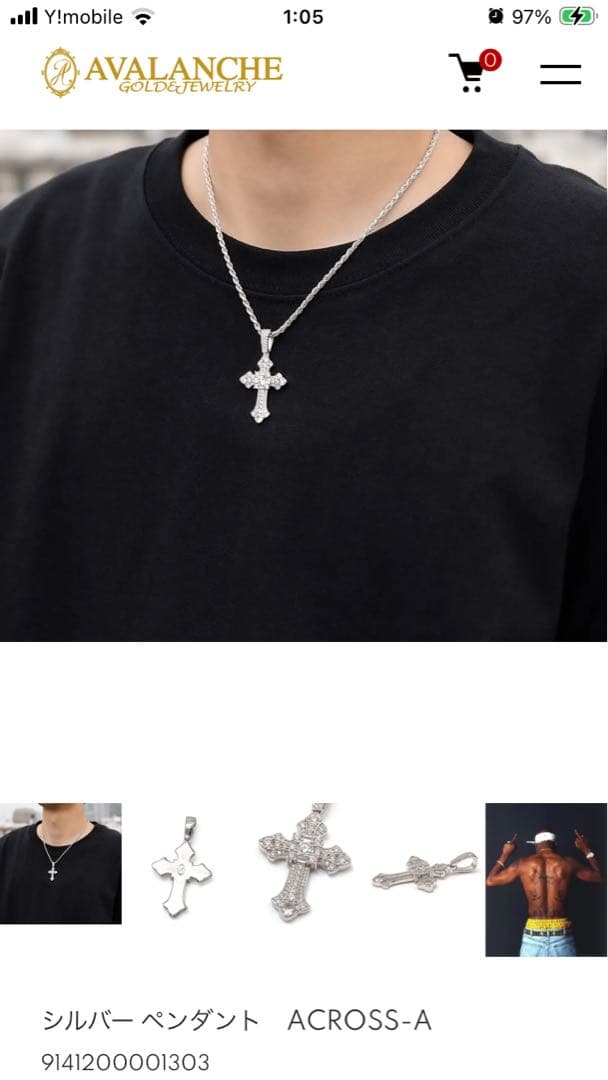Viewport: 608px width, 1080px height.
Task: Select the tattooed back photo thumbnail
Action: (x=546, y=879)
